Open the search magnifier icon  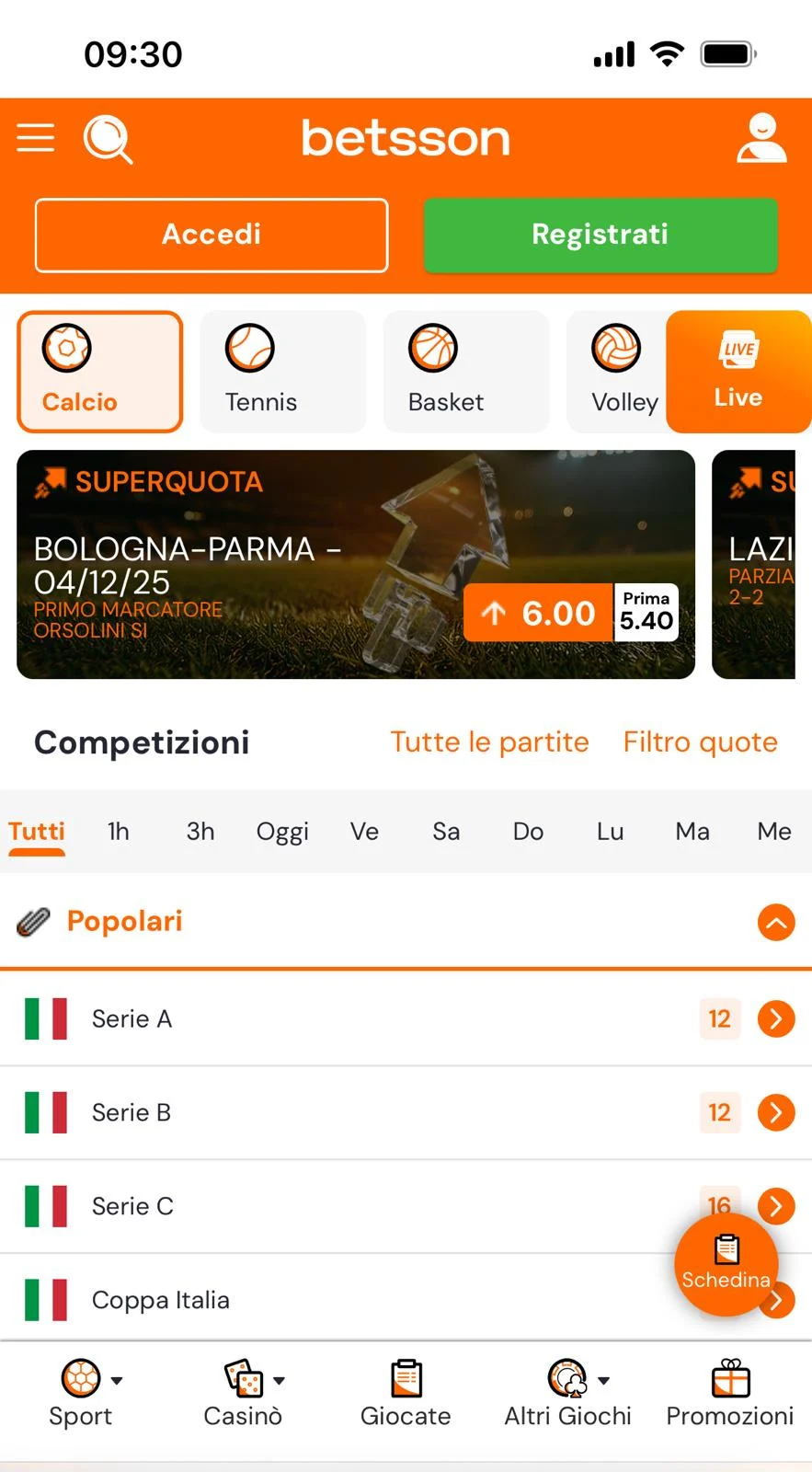[108, 138]
